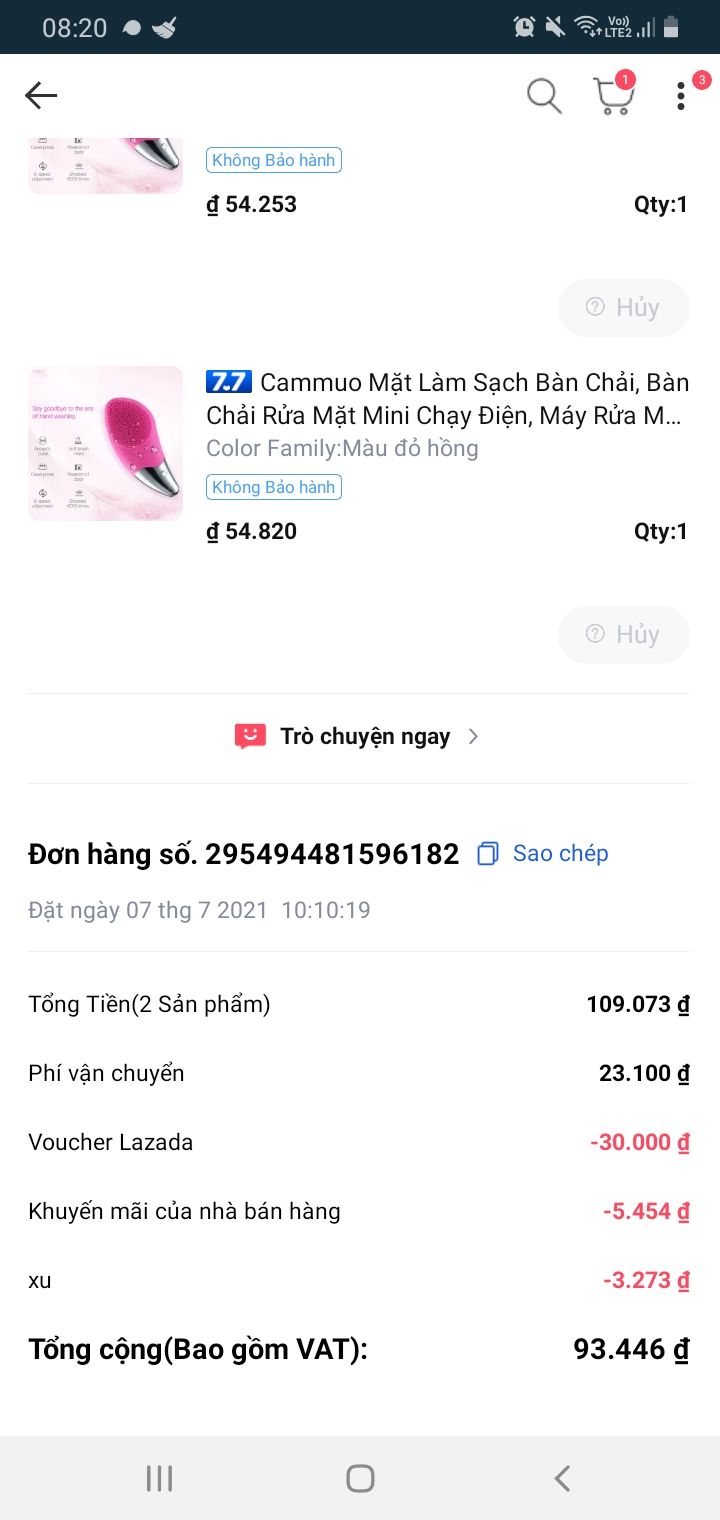Viewport: 720px width, 1520px height.
Task: Open the shopping cart
Action: pyautogui.click(x=613, y=96)
